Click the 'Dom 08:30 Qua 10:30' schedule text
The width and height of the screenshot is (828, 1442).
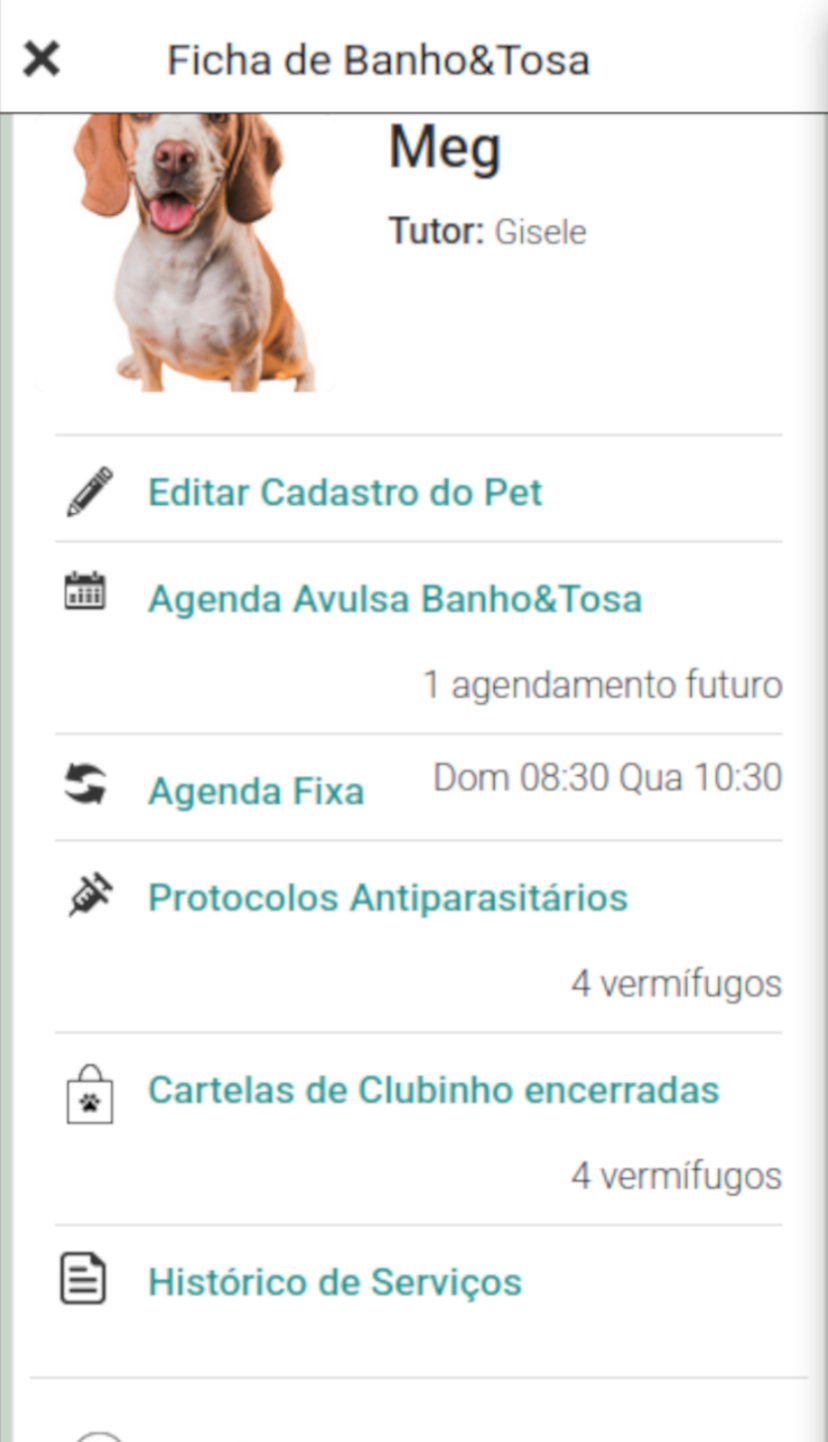tap(608, 776)
